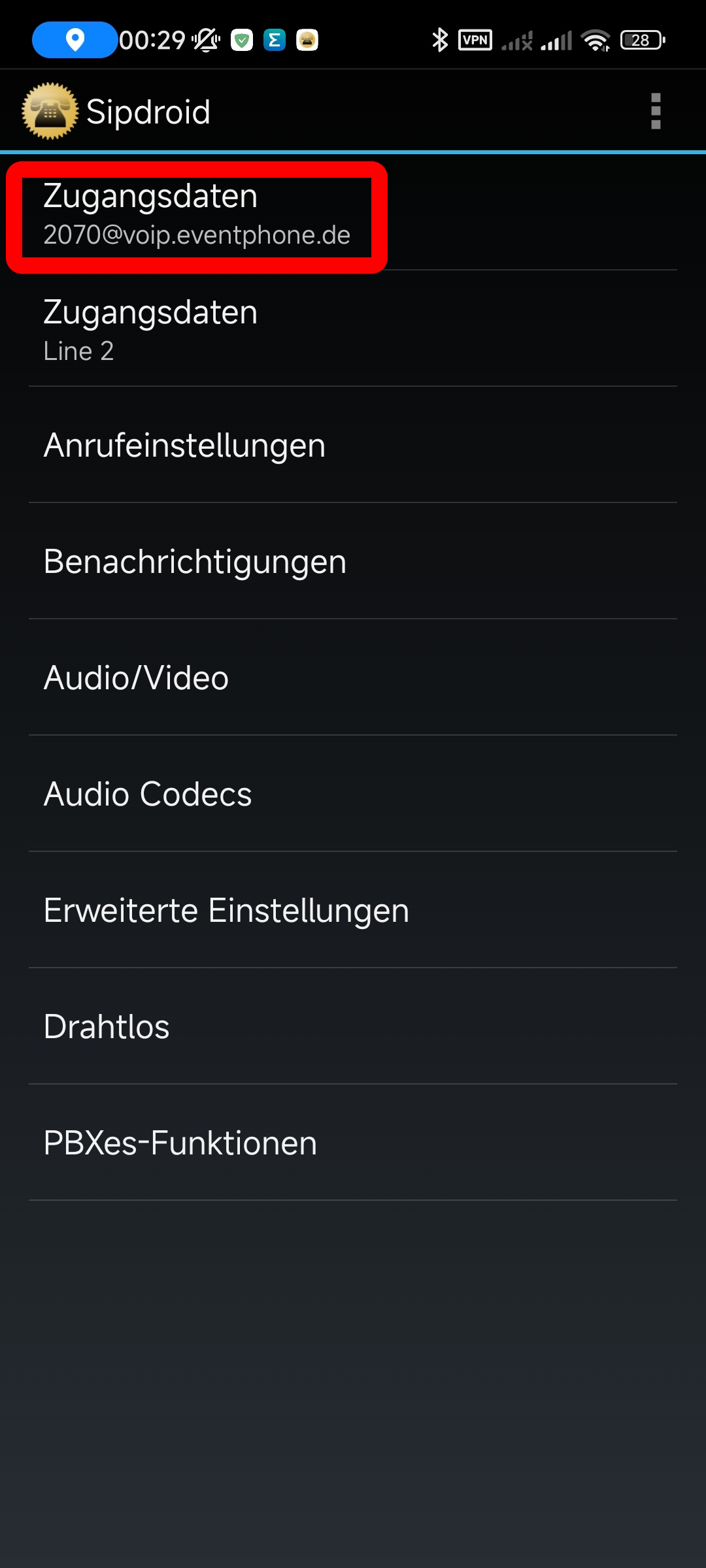Select Audio Codecs
Screen dimensions: 706x1568
click(x=353, y=794)
